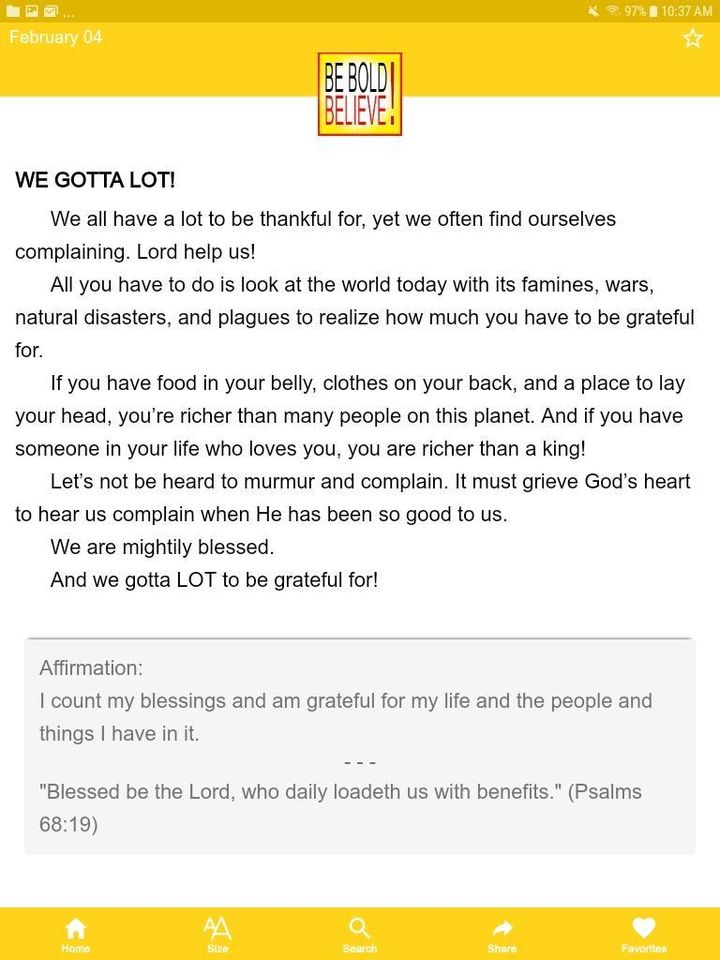Tap the email notification icon in status bar
The image size is (720, 960).
50,12
